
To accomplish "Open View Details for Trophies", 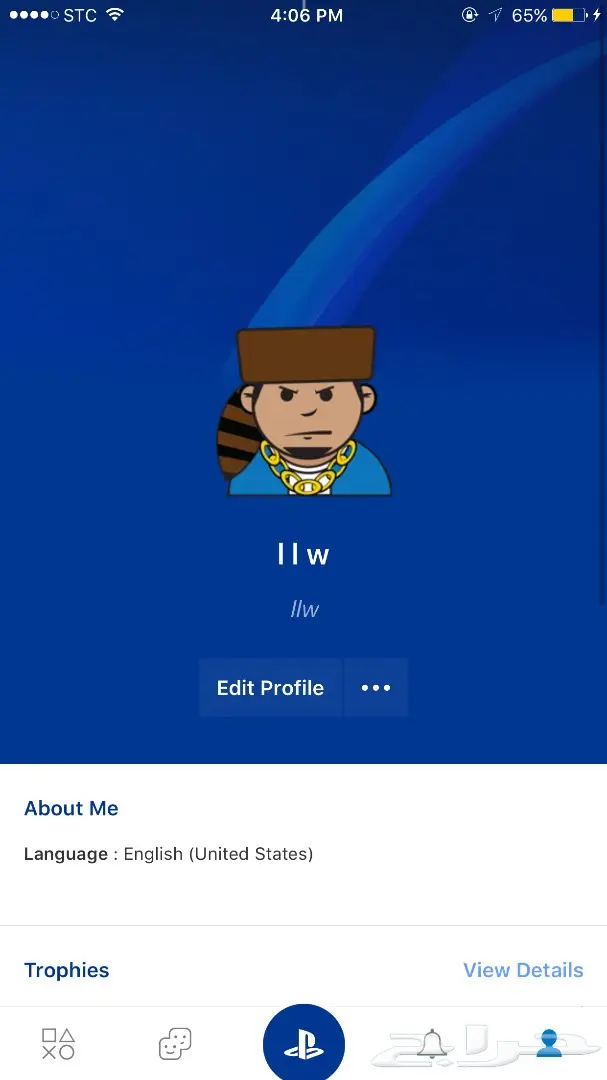I will coord(523,970).
